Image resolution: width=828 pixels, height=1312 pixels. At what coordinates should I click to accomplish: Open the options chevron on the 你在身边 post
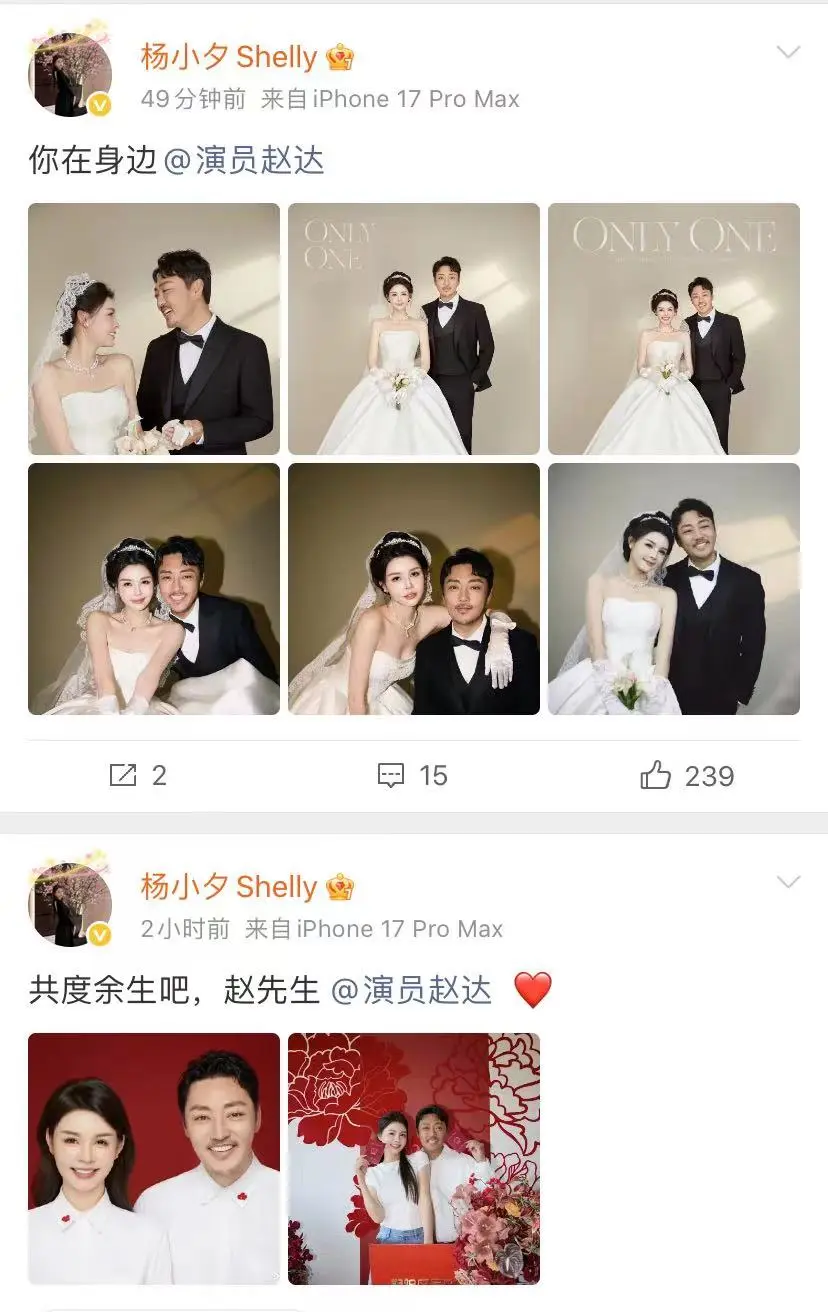point(789,52)
